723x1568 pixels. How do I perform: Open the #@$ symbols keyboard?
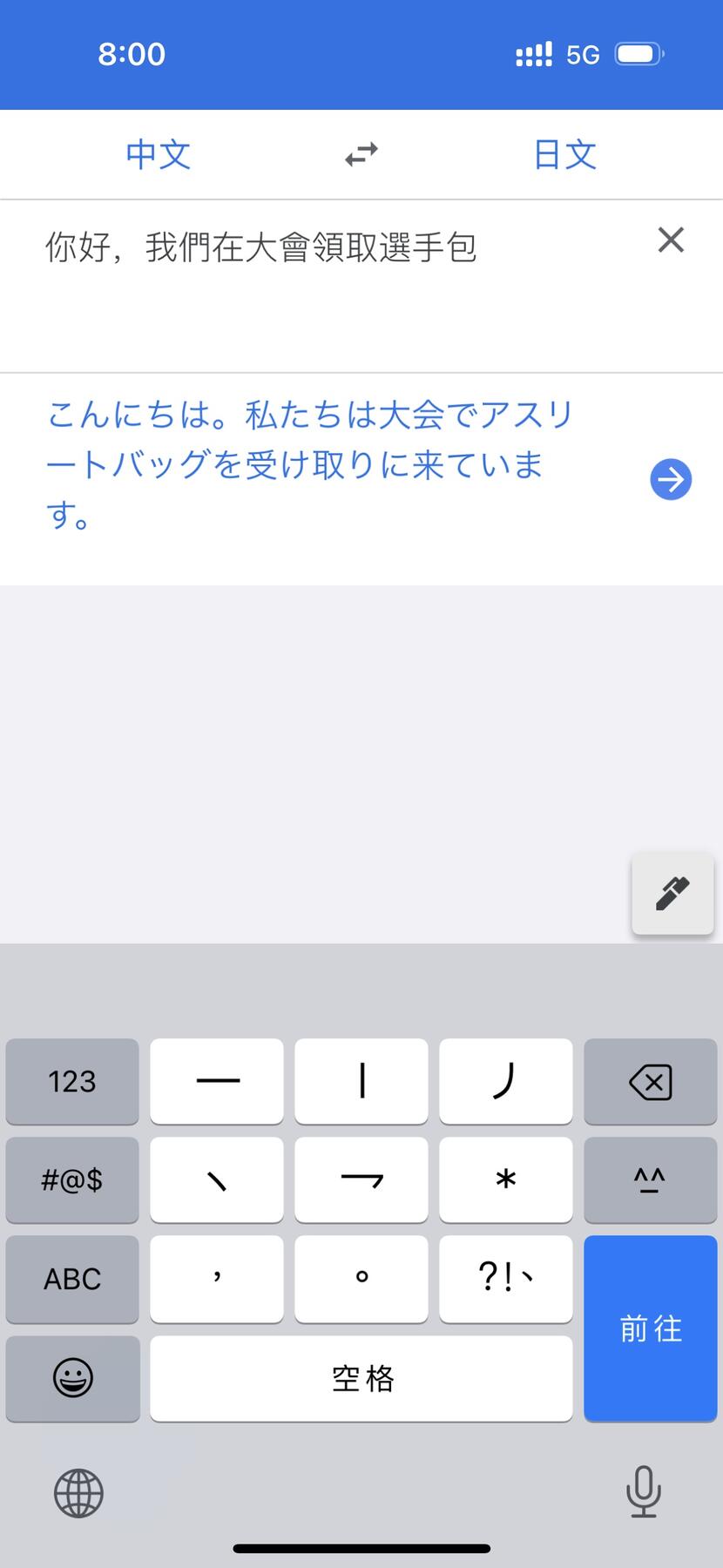[x=72, y=1180]
